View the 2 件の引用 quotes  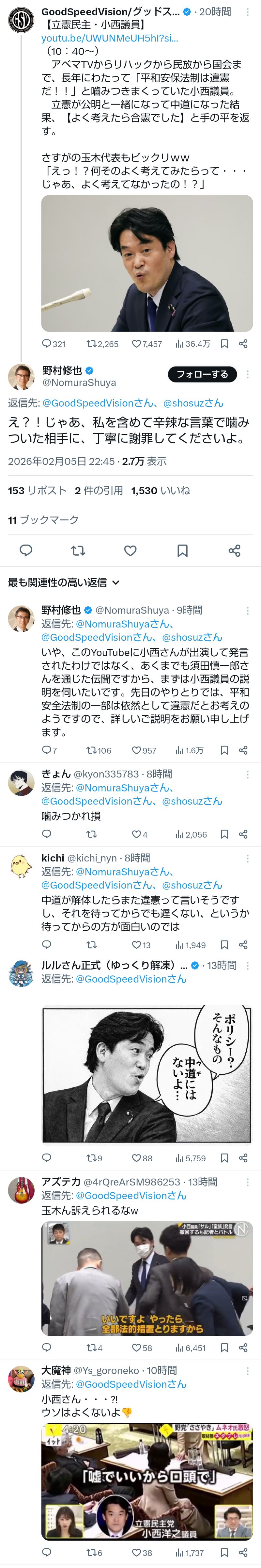pos(99,490)
